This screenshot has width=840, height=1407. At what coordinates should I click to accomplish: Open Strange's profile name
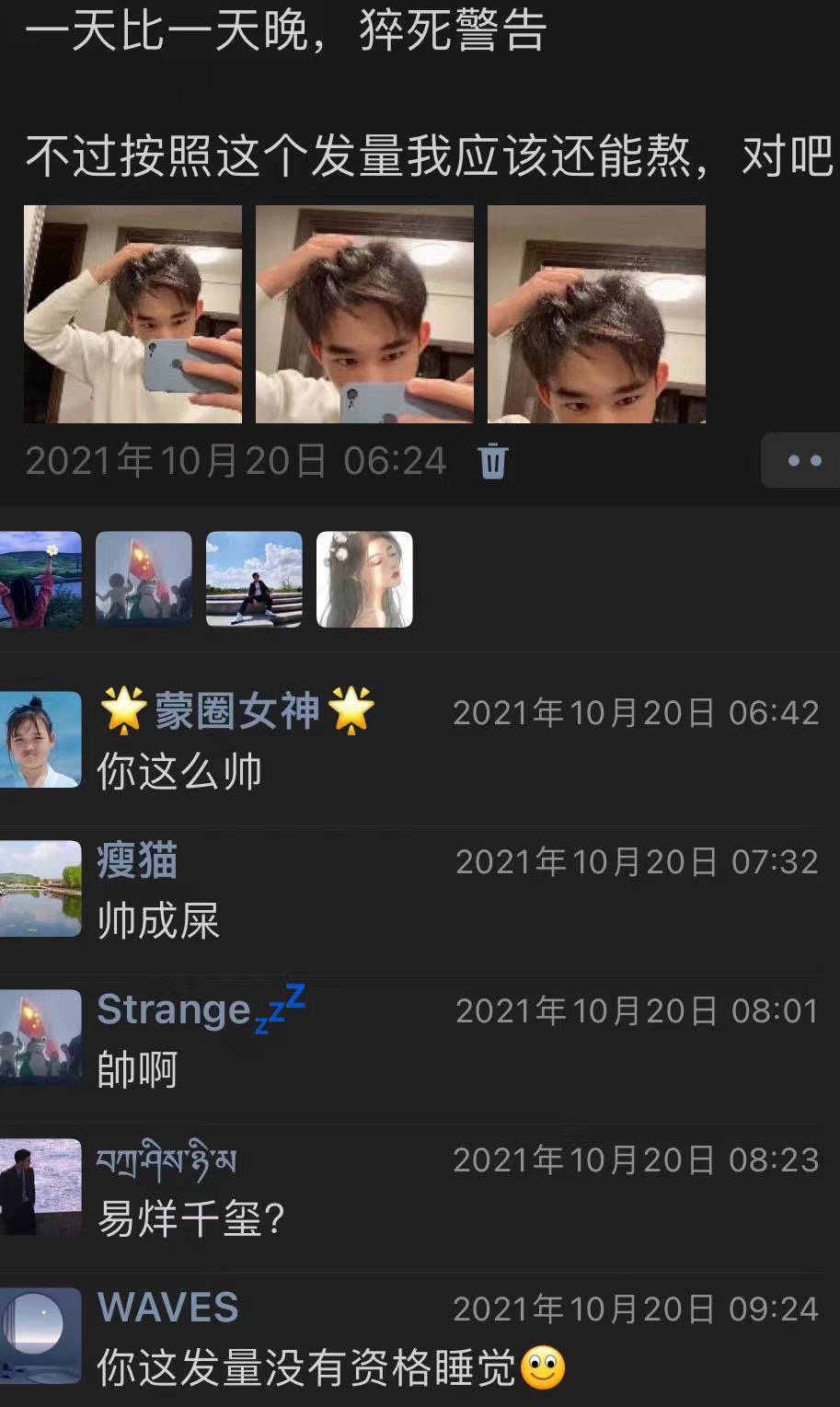[201, 1009]
